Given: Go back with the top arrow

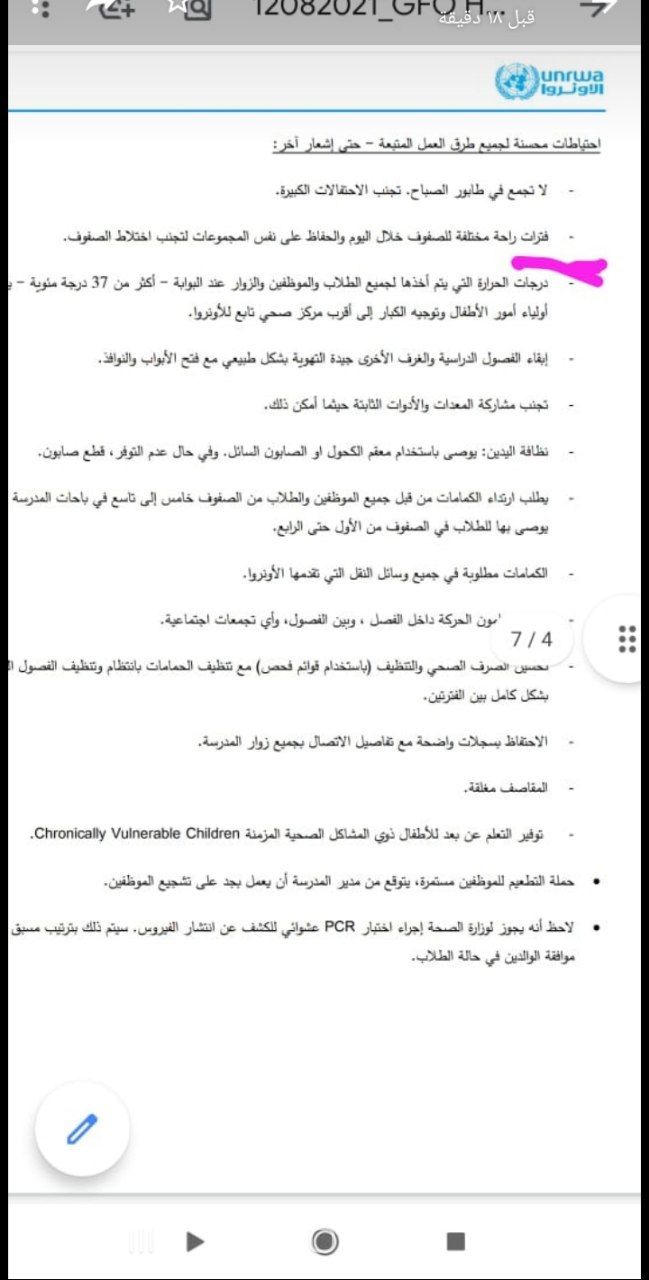Looking at the screenshot, I should [599, 8].
